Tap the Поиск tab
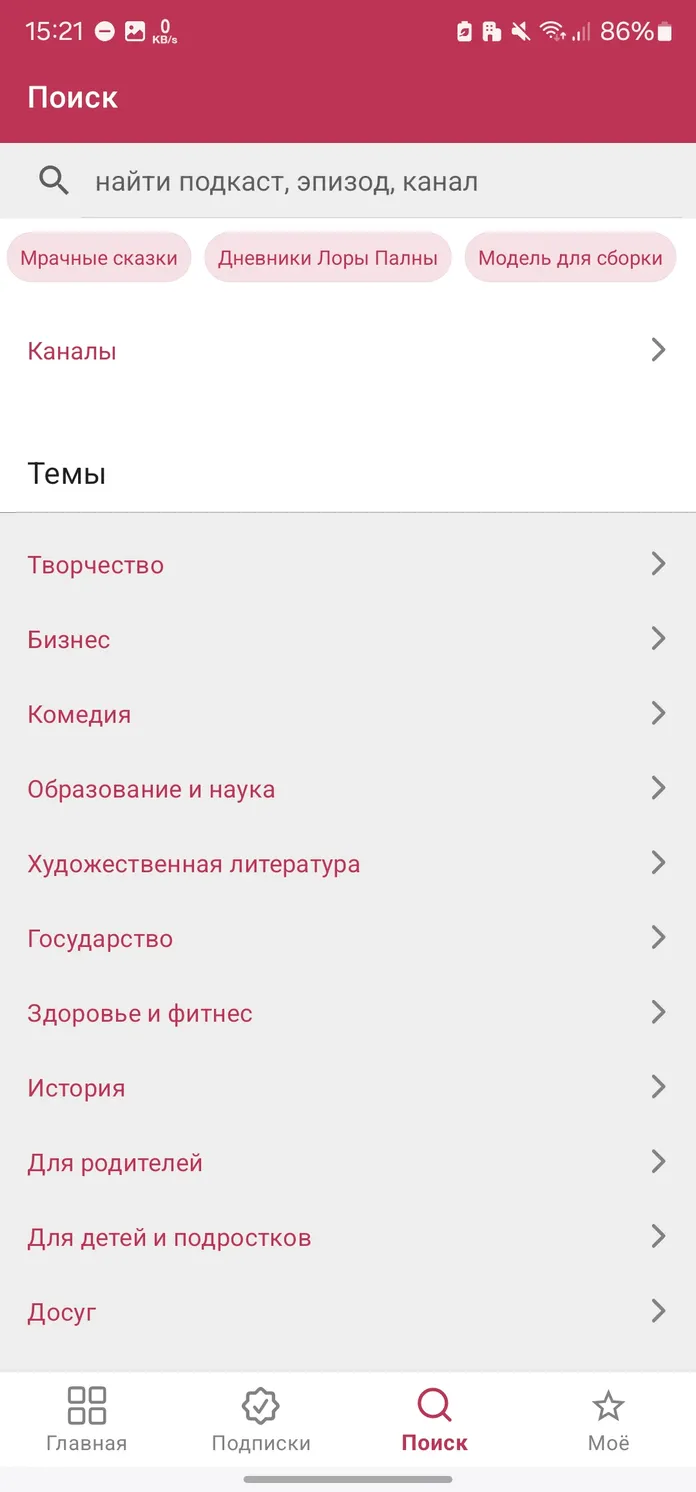This screenshot has width=696, height=1492. [435, 1419]
